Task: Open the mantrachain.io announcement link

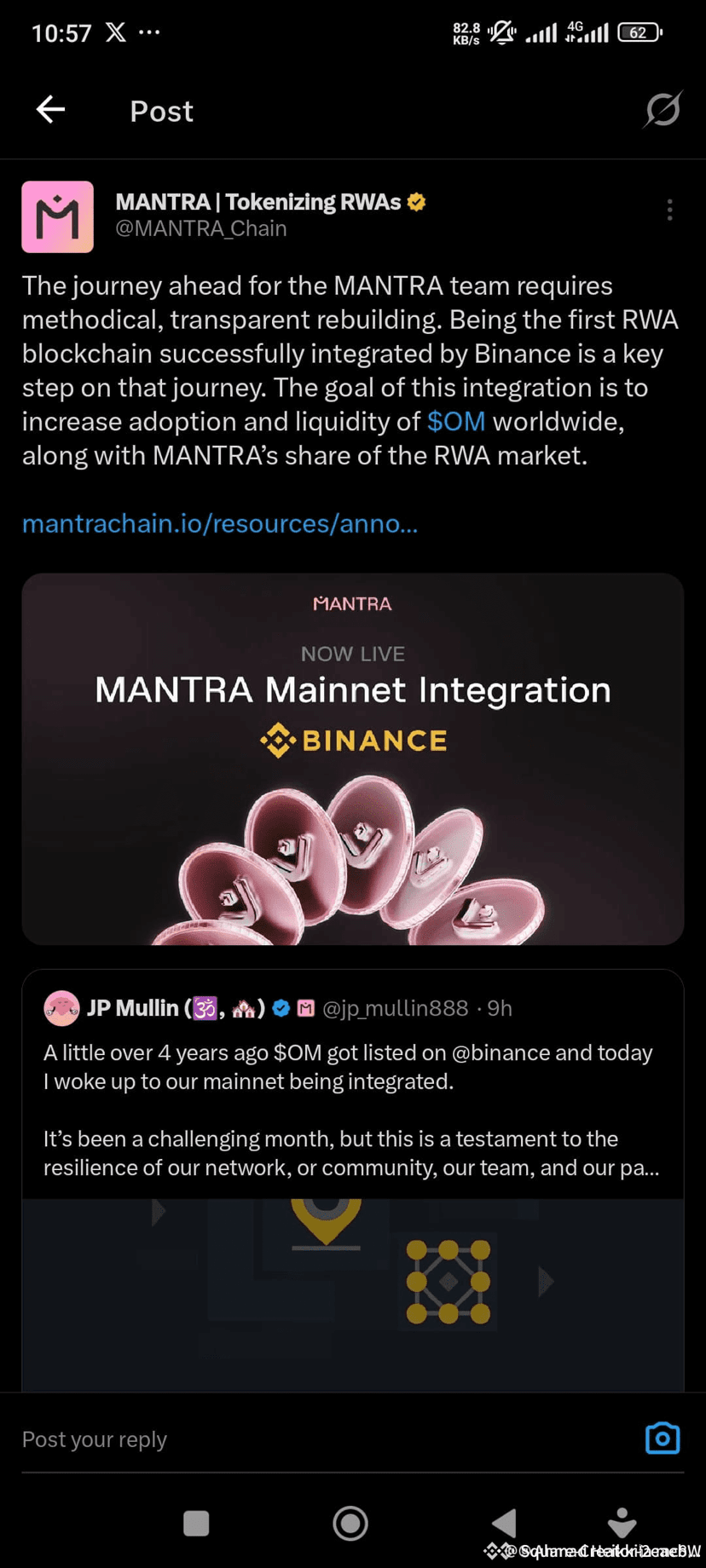Action: [219, 523]
